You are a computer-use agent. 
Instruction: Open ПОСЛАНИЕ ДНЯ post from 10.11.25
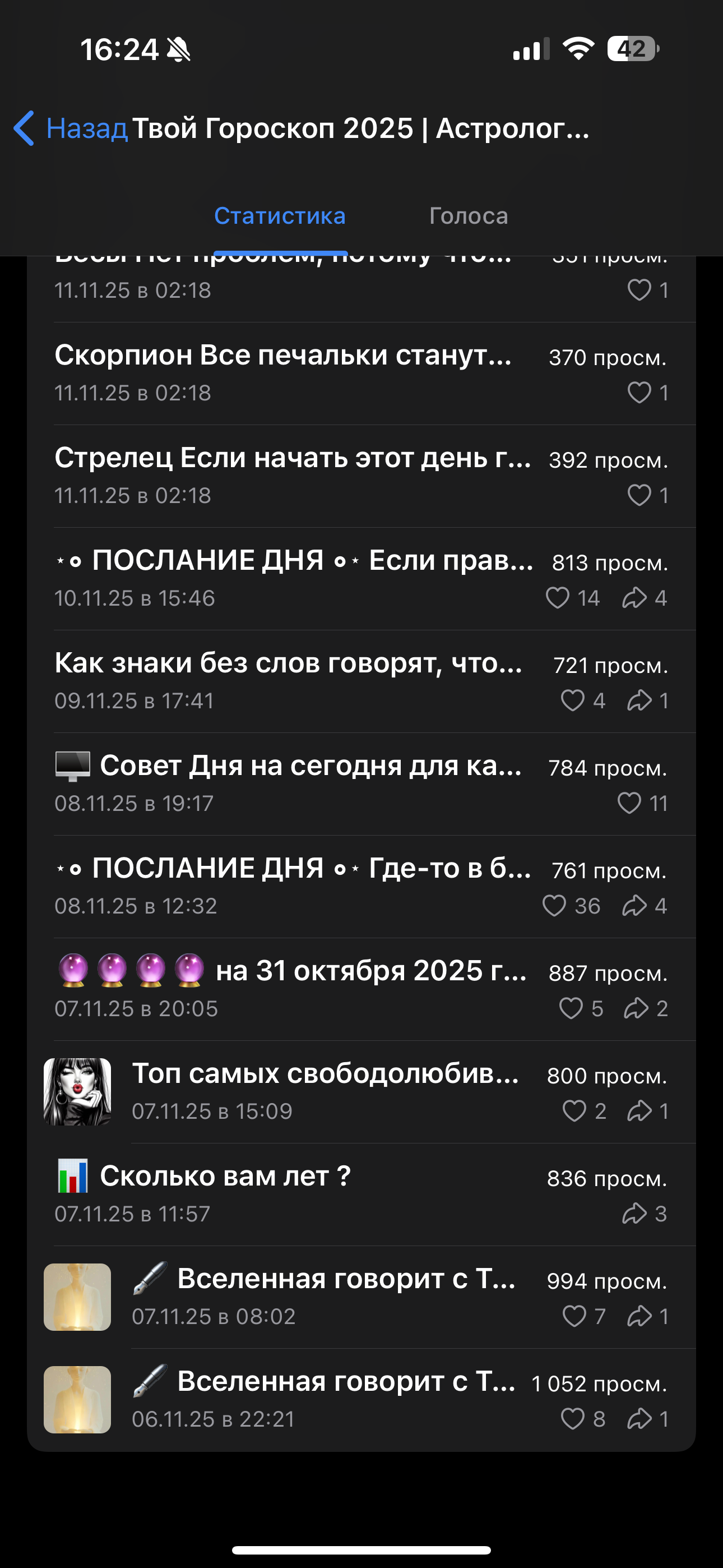point(360,578)
